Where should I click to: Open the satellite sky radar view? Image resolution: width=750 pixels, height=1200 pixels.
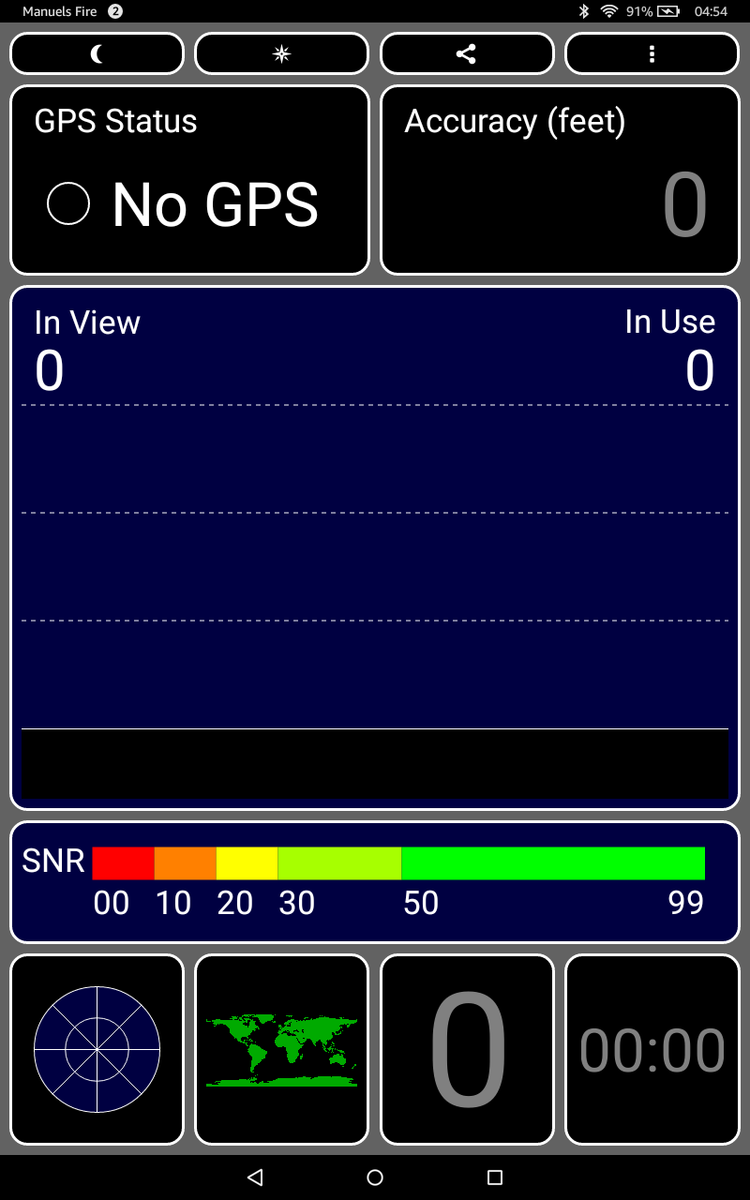(97, 1049)
